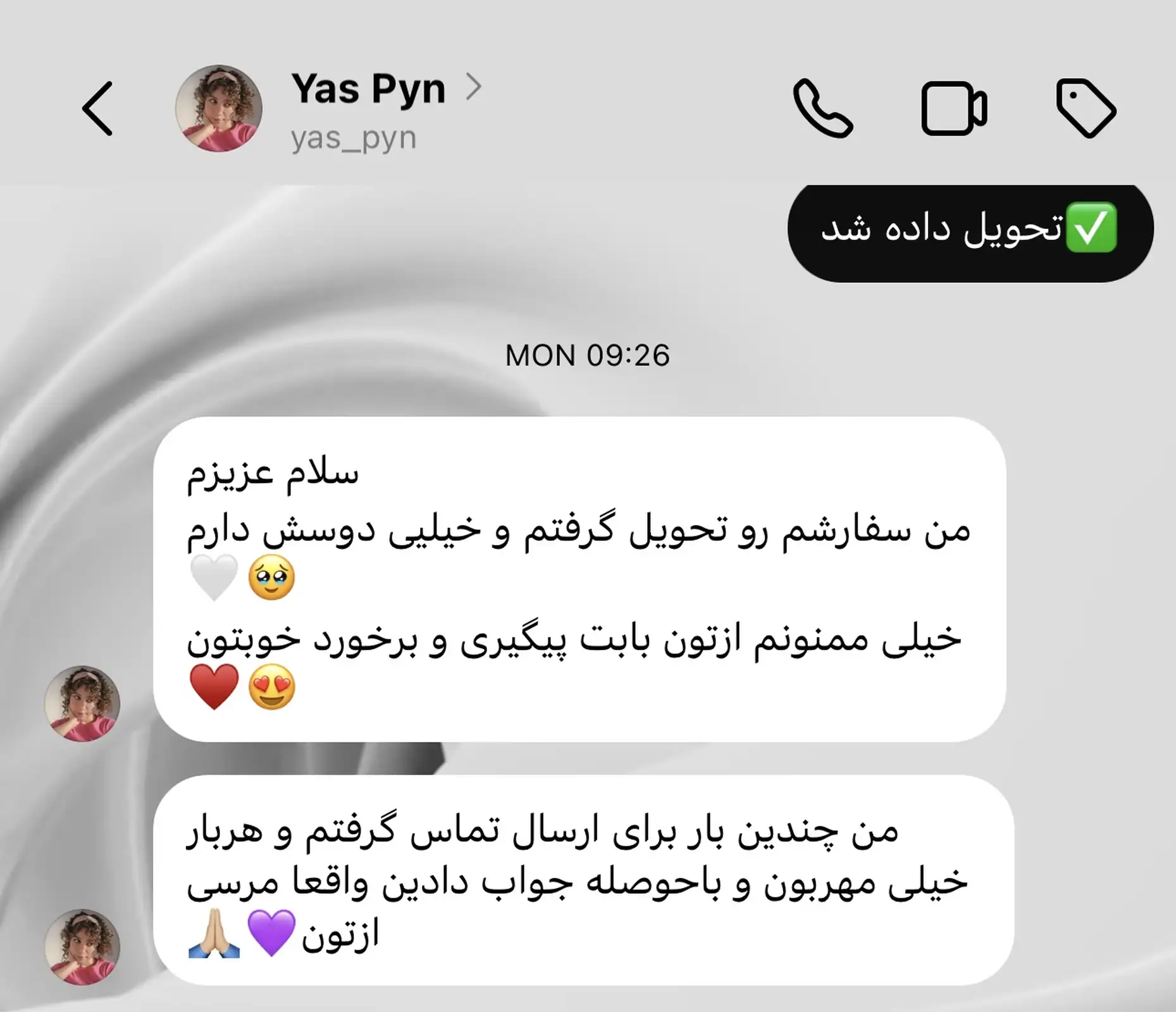Start a video call with Yas Pyn
This screenshot has height=1012, width=1176.
coord(954,108)
